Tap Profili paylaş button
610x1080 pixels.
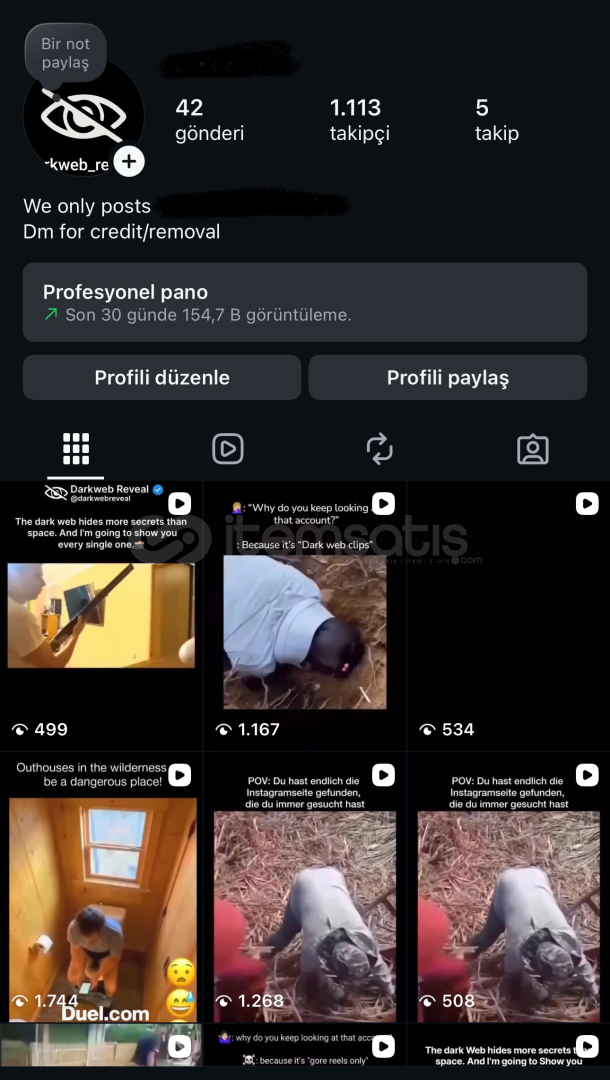tap(447, 378)
